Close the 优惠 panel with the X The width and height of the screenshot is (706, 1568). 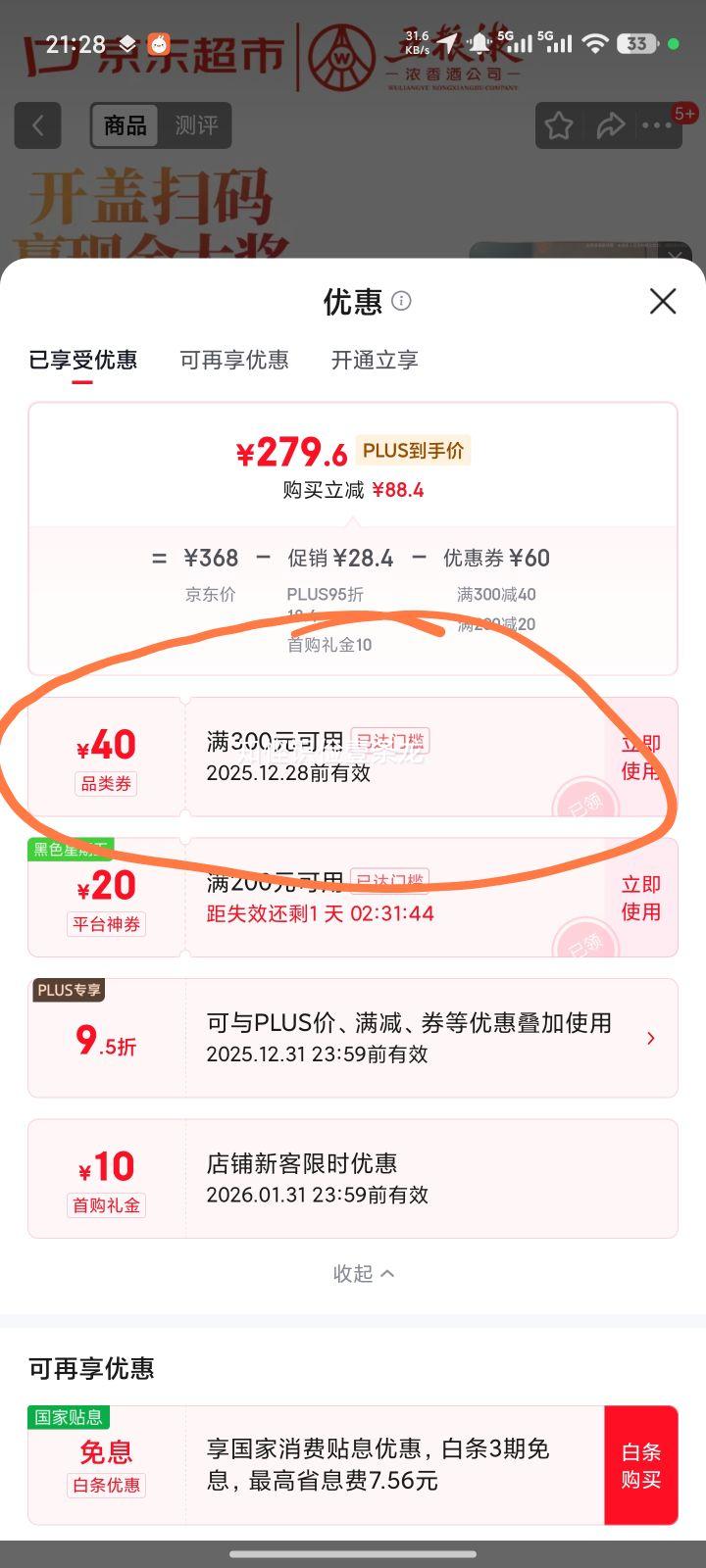(663, 302)
